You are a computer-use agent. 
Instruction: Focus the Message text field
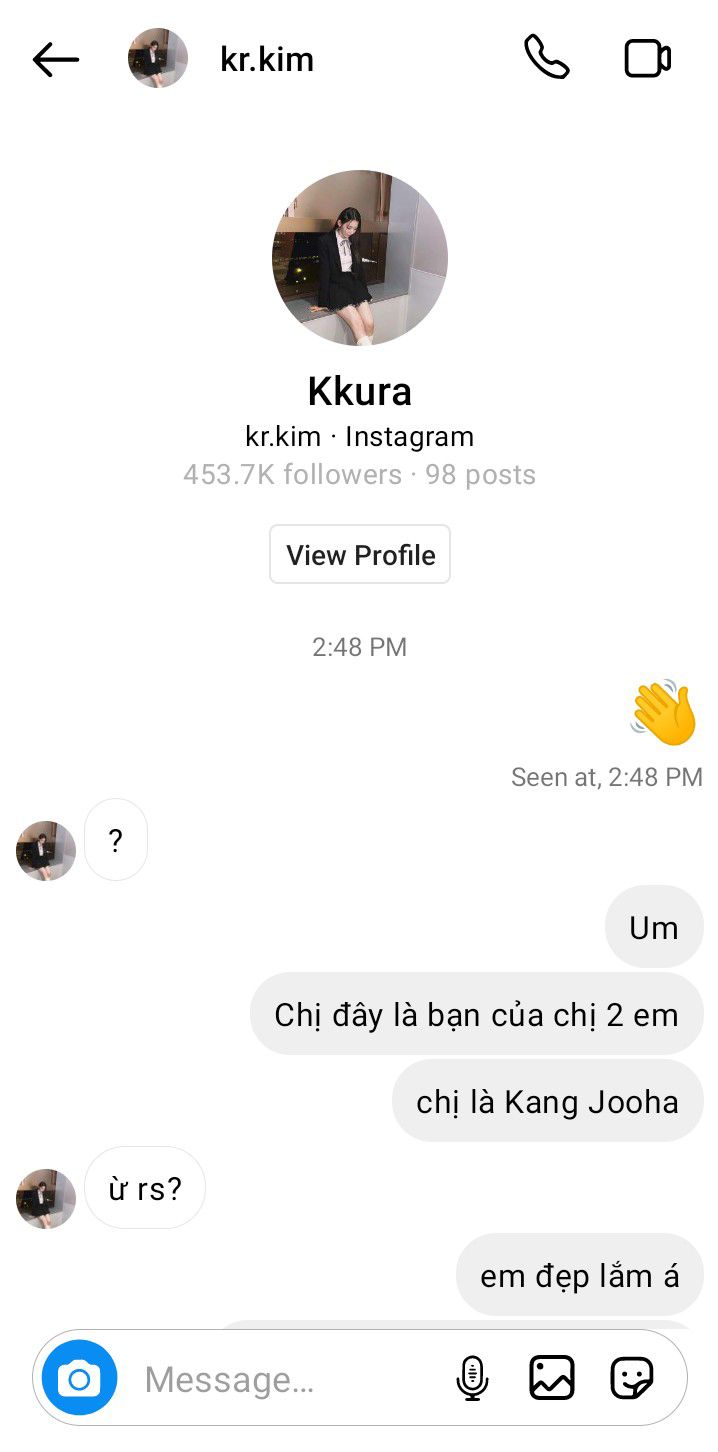pyautogui.click(x=280, y=1380)
